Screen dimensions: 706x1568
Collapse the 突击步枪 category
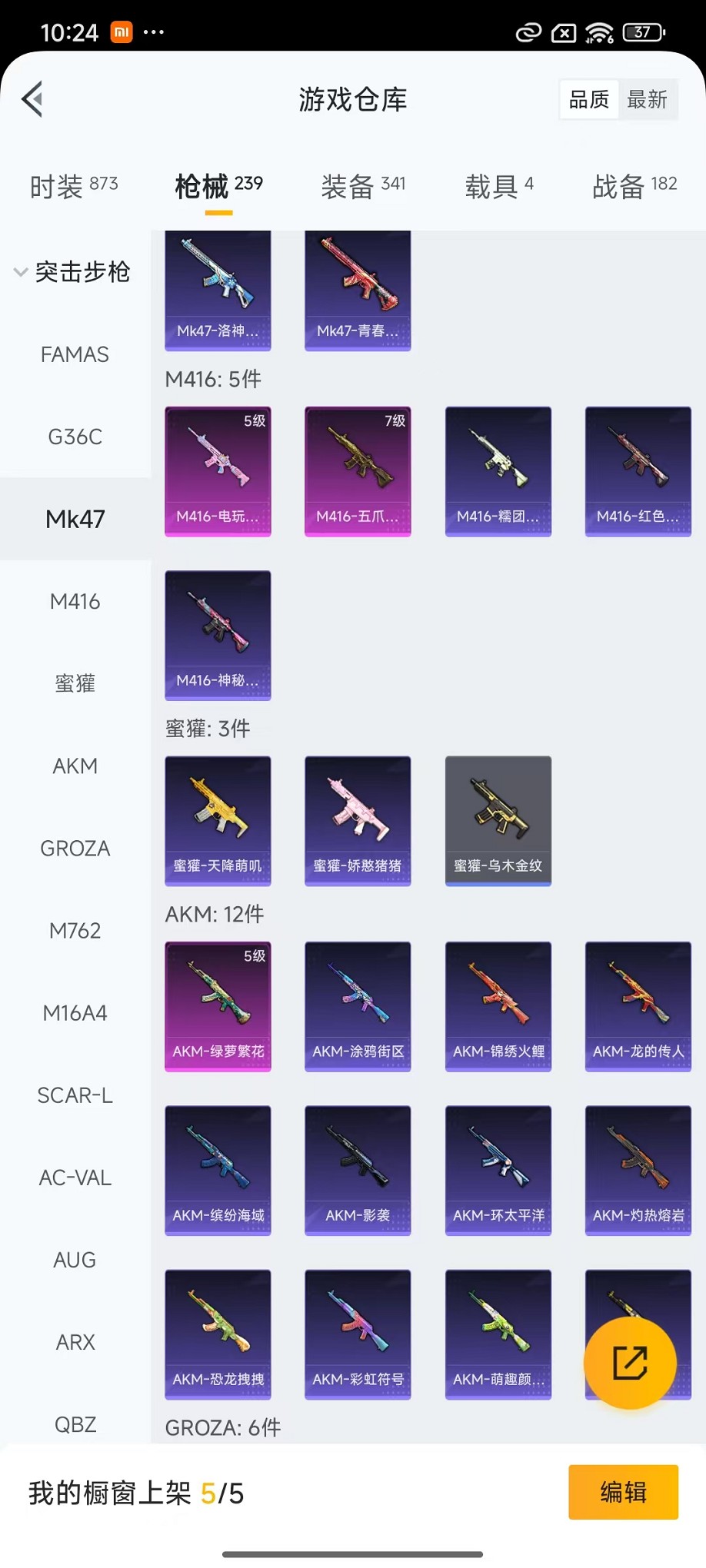[x=22, y=272]
